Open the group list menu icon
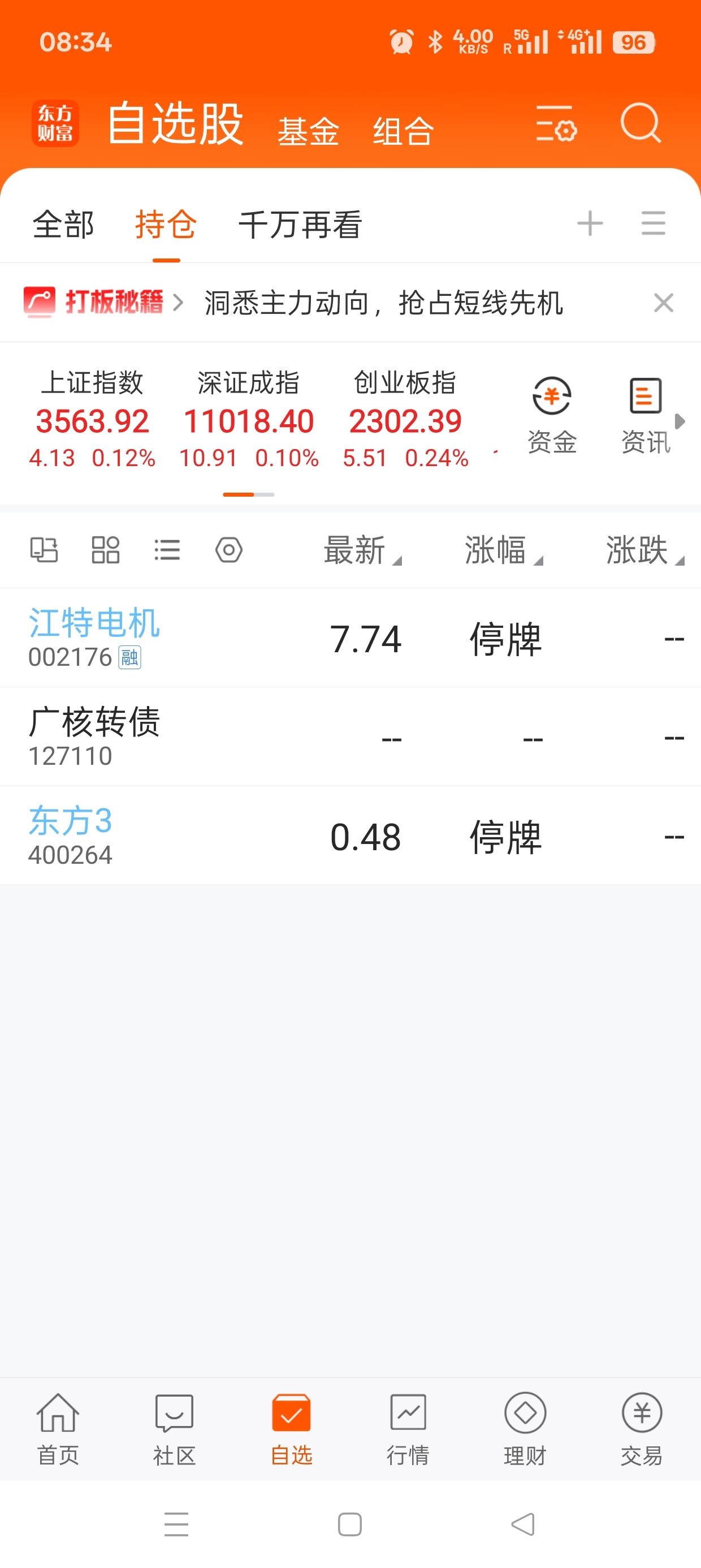701x1568 pixels. [653, 223]
